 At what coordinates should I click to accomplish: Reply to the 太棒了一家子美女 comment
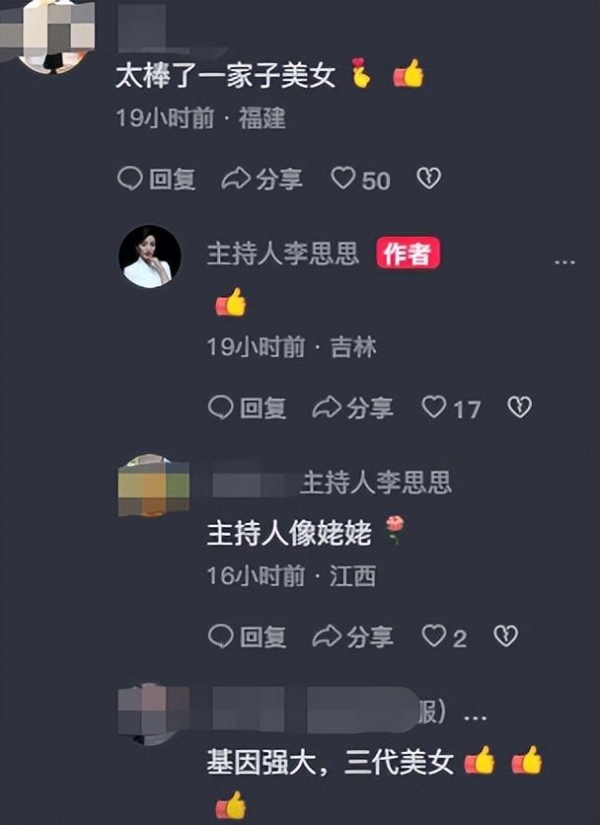[156, 179]
